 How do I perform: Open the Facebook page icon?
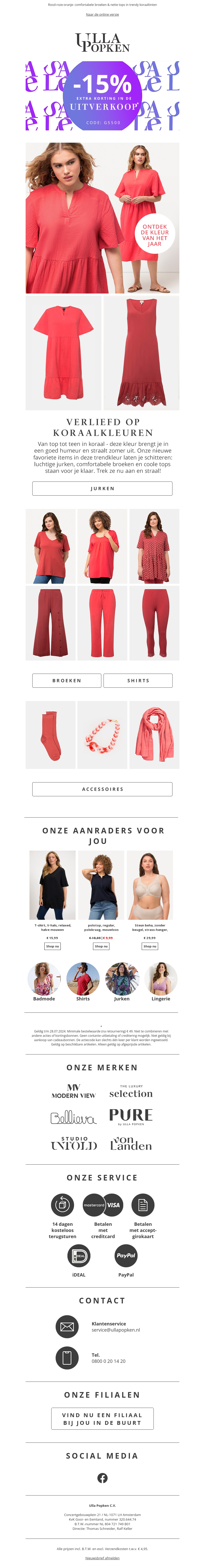pyautogui.click(x=102, y=1478)
